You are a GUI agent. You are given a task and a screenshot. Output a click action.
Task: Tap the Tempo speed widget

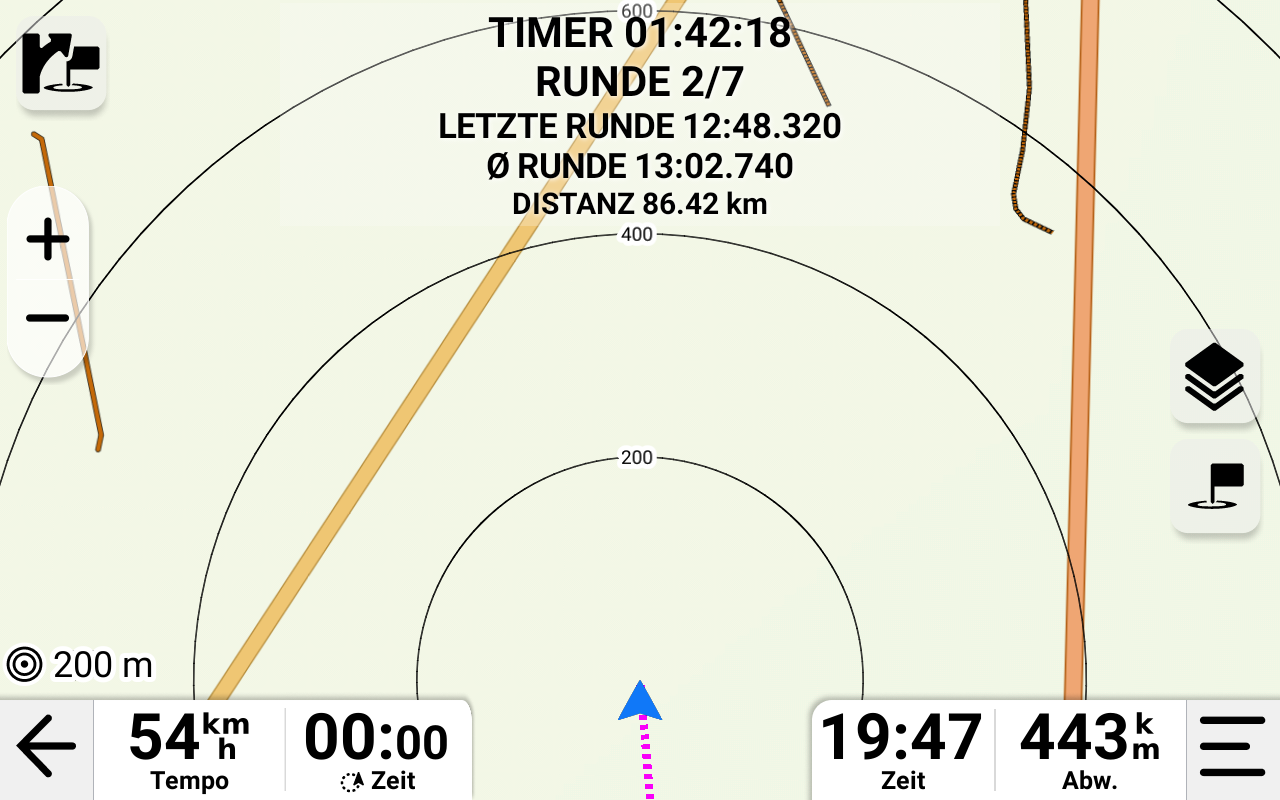(189, 750)
